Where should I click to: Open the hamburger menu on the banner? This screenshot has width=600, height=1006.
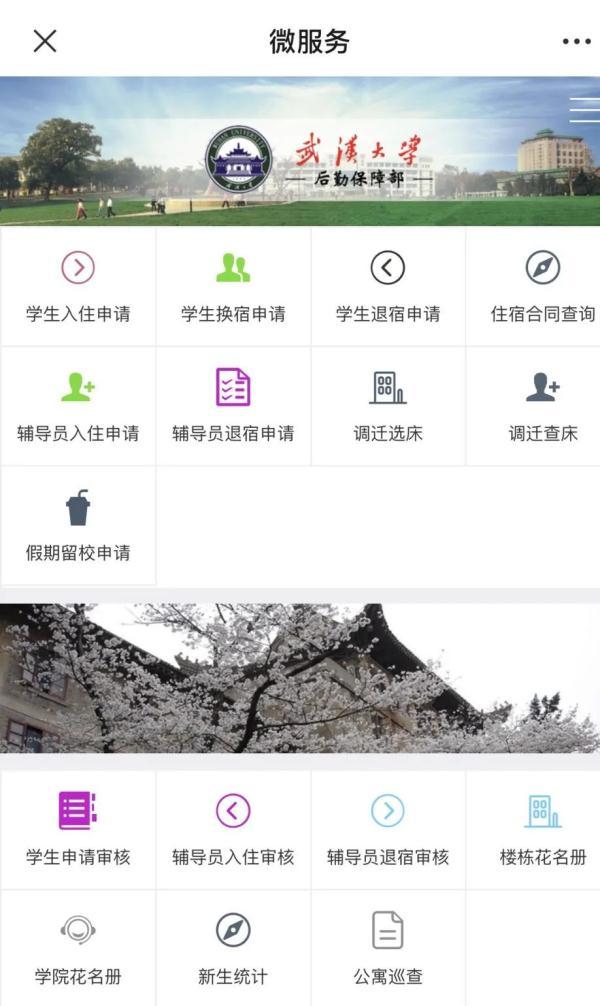[x=585, y=111]
